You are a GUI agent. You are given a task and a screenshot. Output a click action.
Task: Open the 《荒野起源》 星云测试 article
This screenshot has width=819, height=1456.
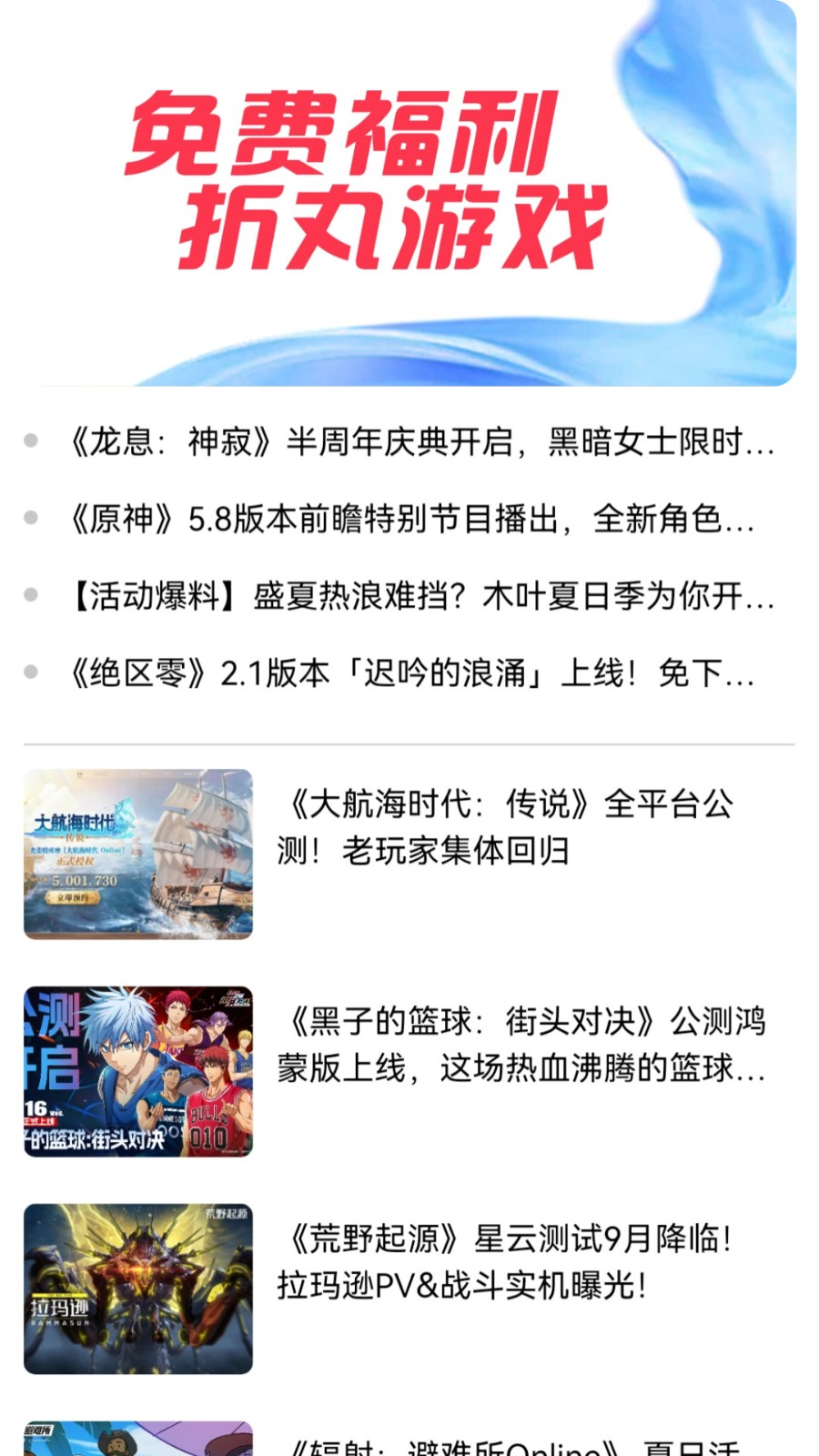505,1262
